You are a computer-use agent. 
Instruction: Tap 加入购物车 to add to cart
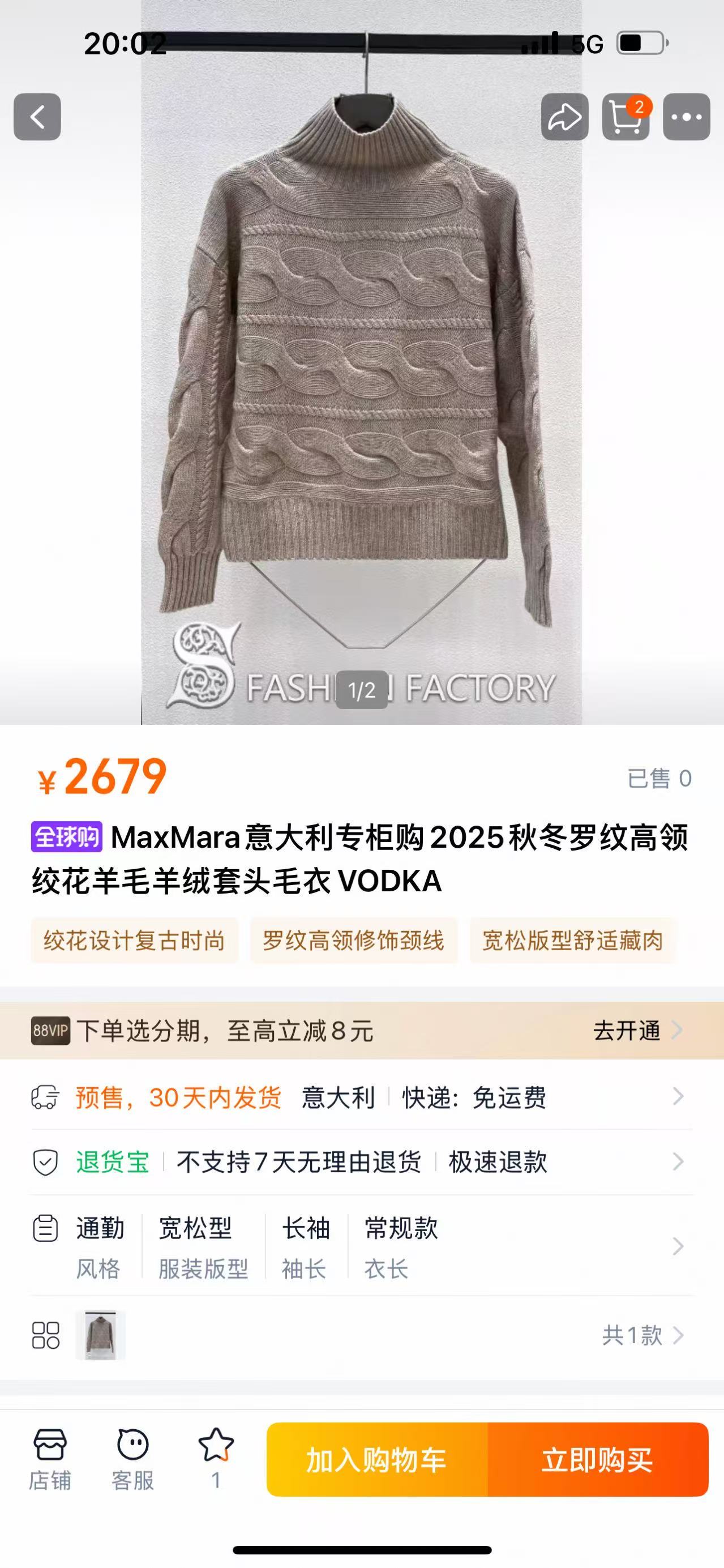tap(377, 1460)
